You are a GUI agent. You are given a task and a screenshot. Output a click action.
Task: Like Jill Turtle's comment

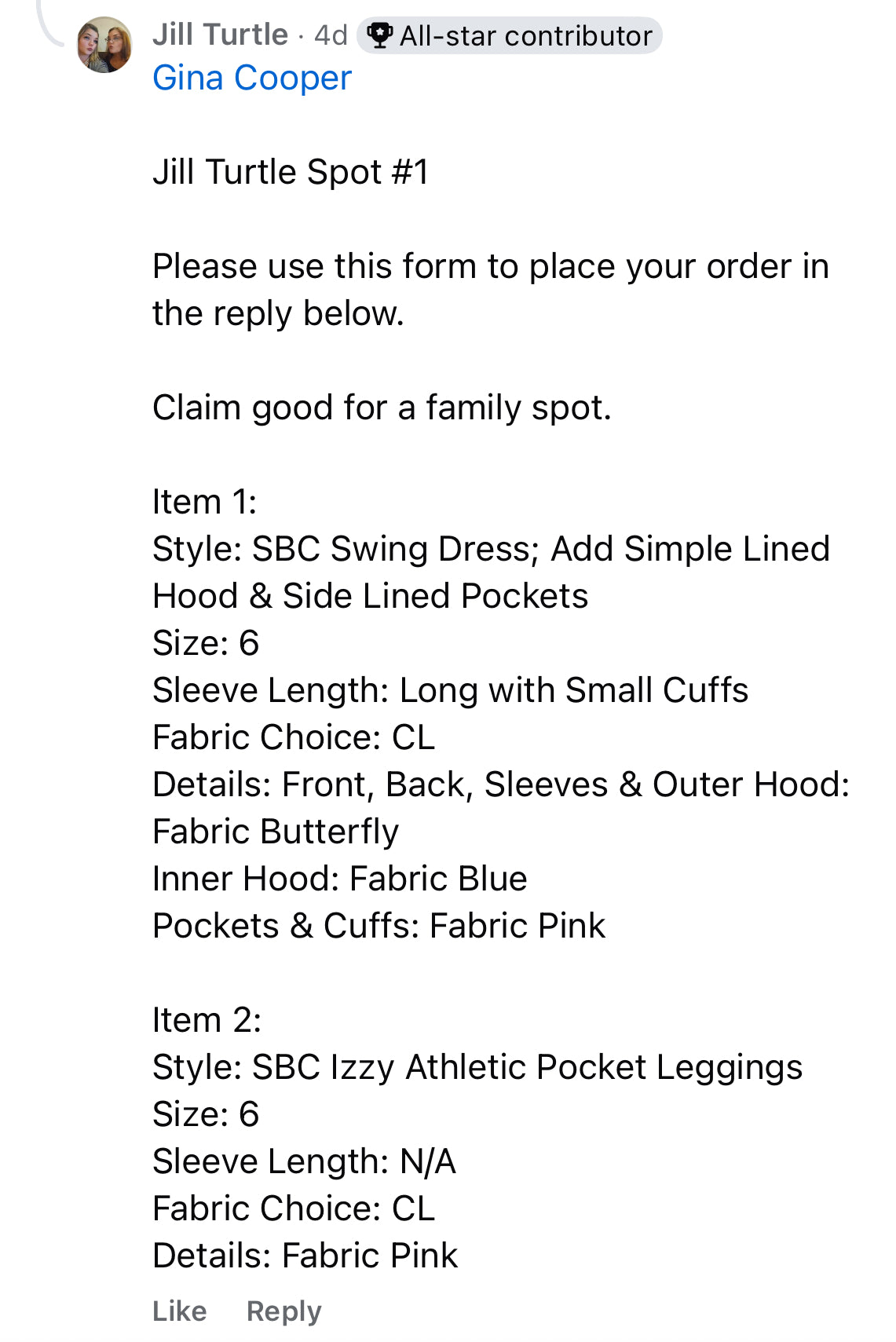pos(180,1311)
